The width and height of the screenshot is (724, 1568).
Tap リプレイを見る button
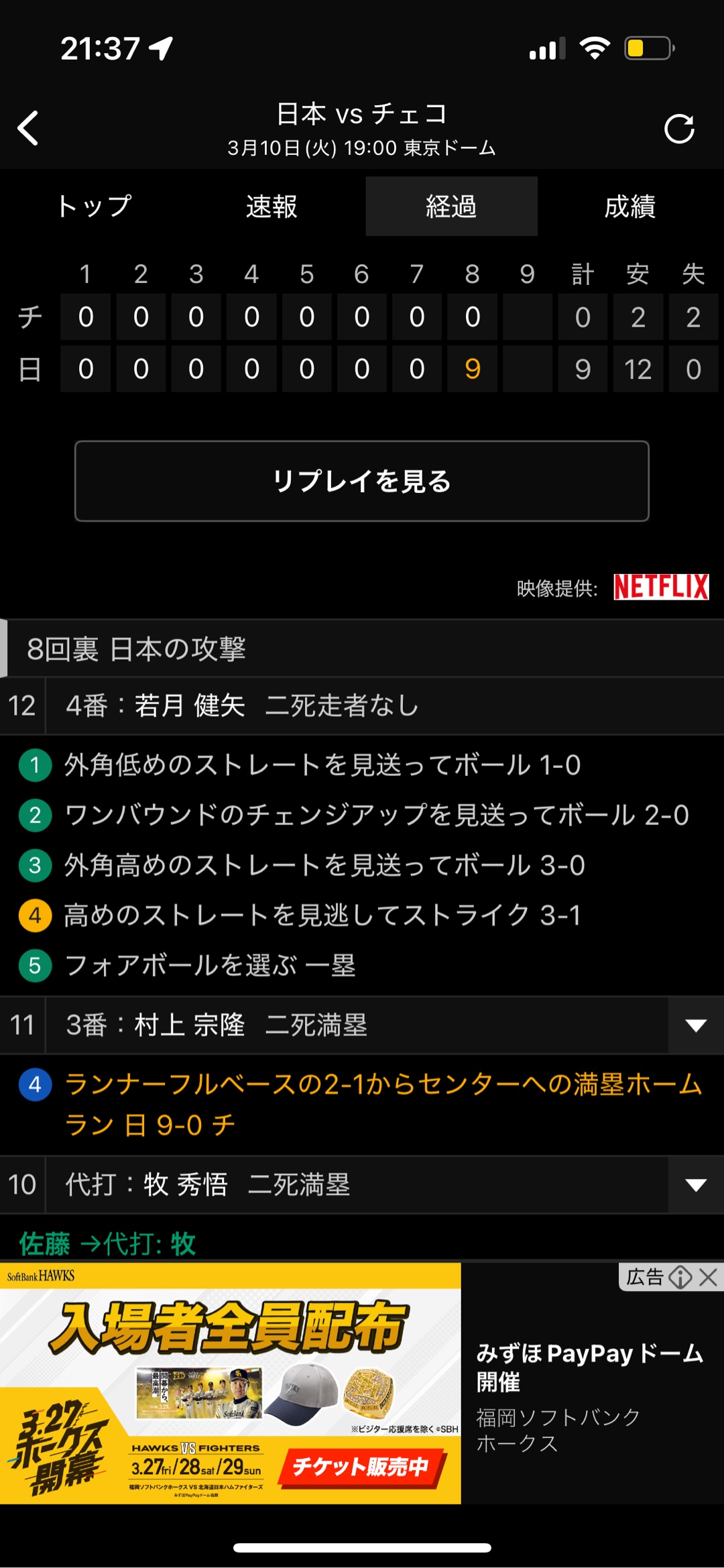coord(362,481)
